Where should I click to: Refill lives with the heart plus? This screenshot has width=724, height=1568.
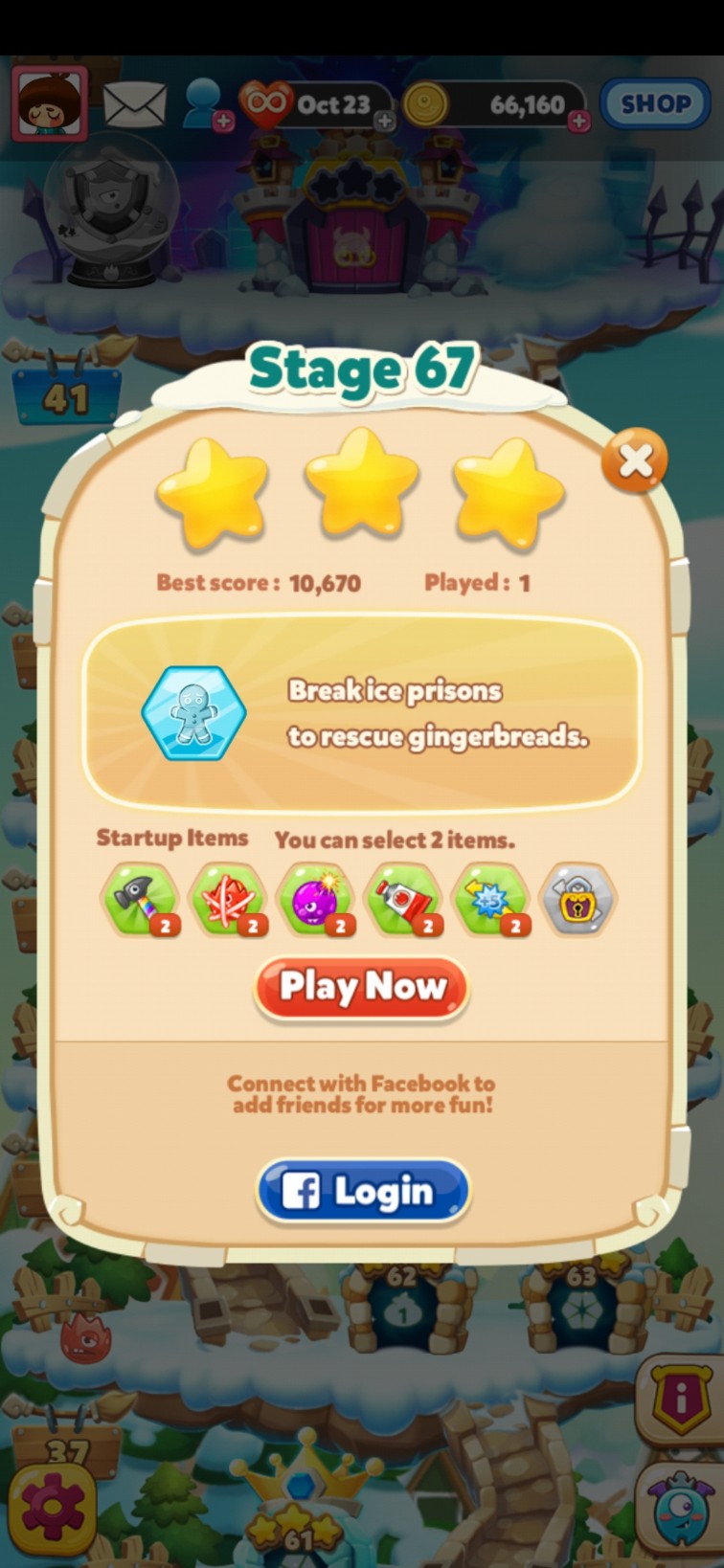tap(384, 121)
